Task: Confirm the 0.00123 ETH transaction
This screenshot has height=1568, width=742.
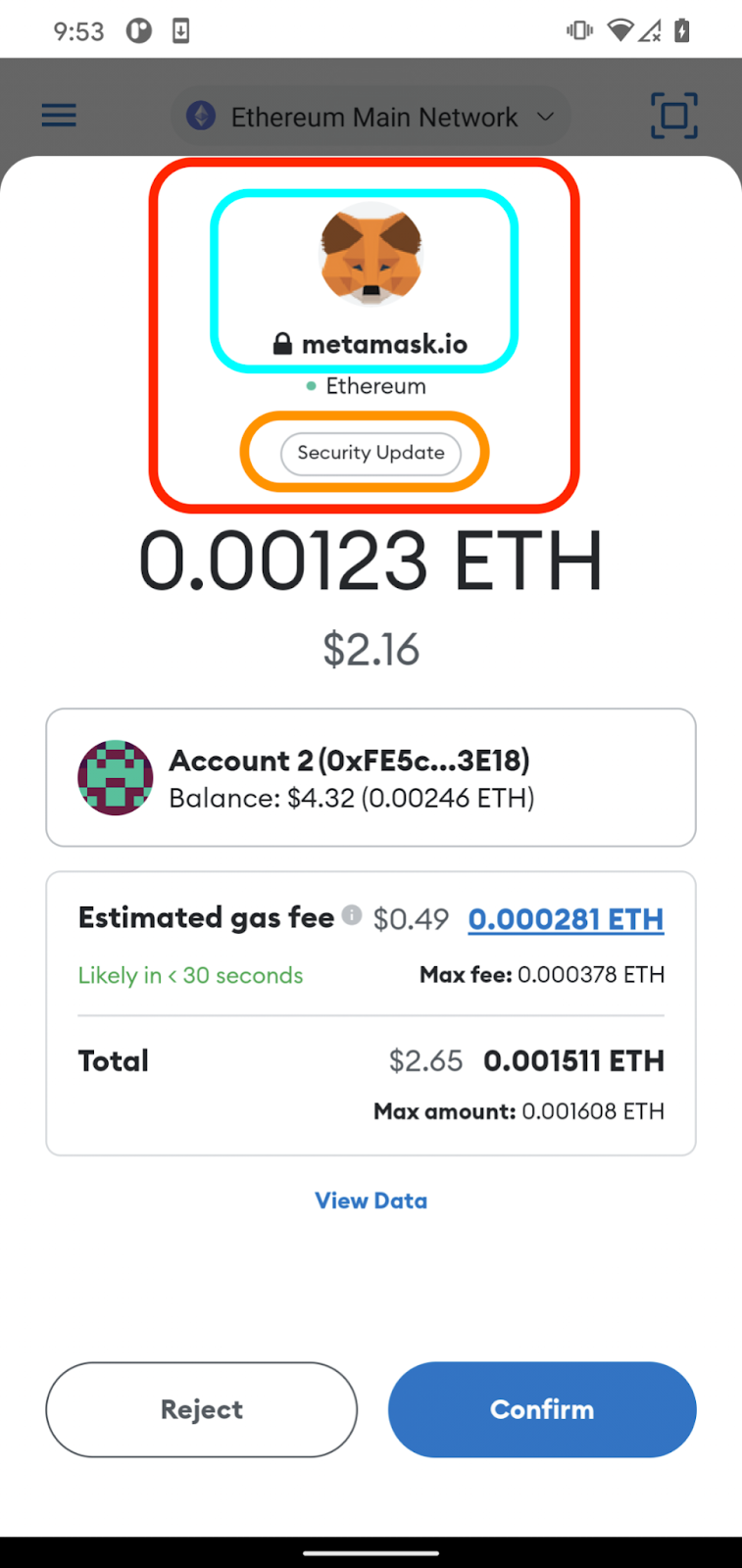Action: coord(542,1408)
